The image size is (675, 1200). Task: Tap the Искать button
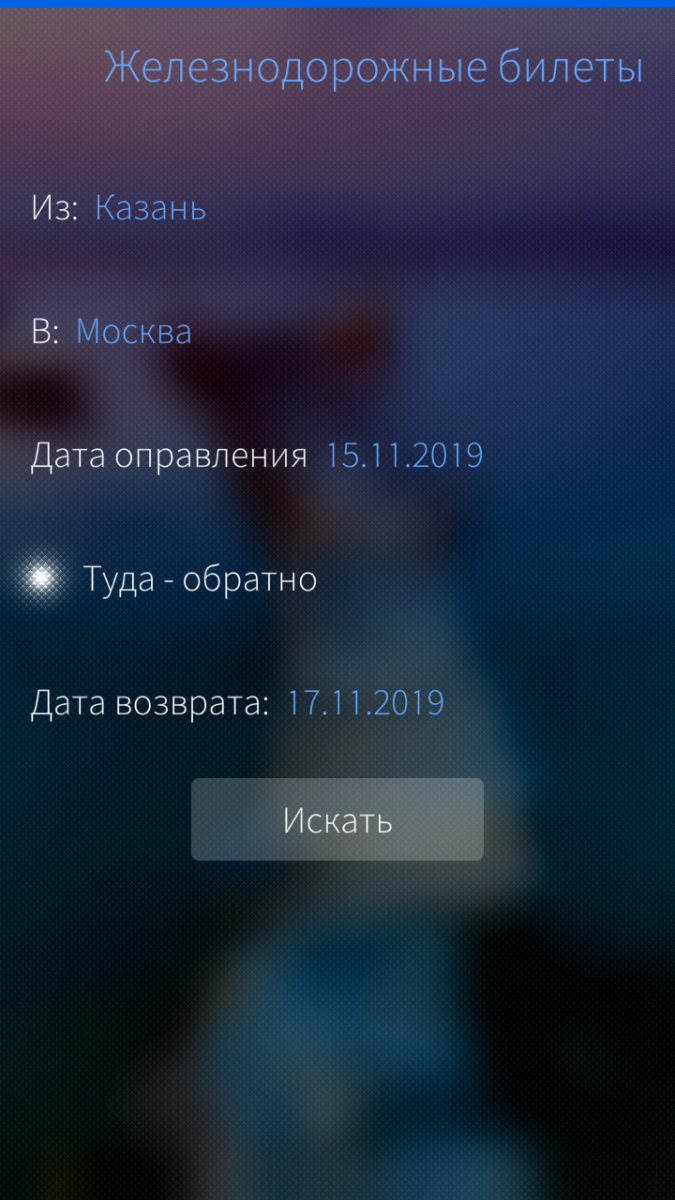[x=337, y=820]
